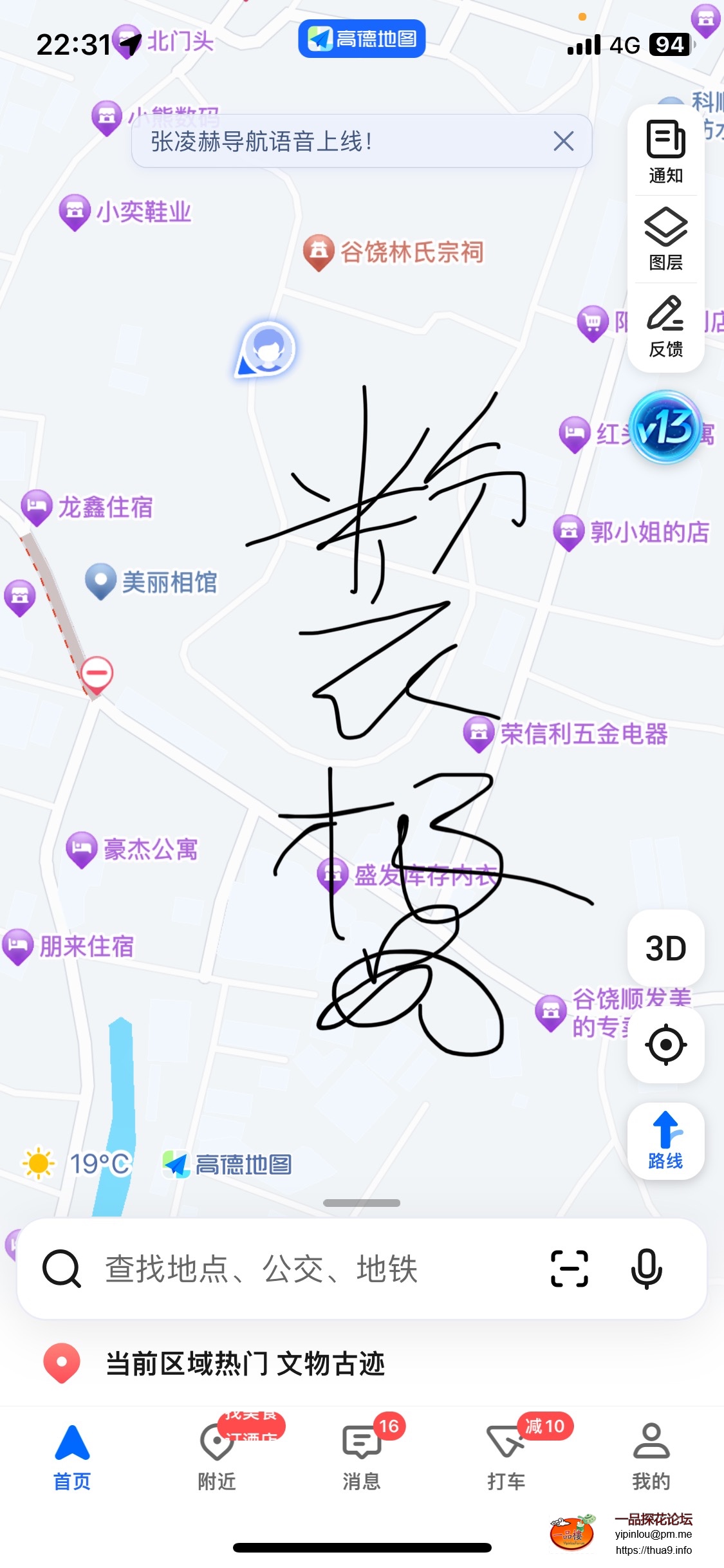Viewport: 724px width, 1568px height.
Task: Open the 图层 map layers
Action: coord(665,239)
